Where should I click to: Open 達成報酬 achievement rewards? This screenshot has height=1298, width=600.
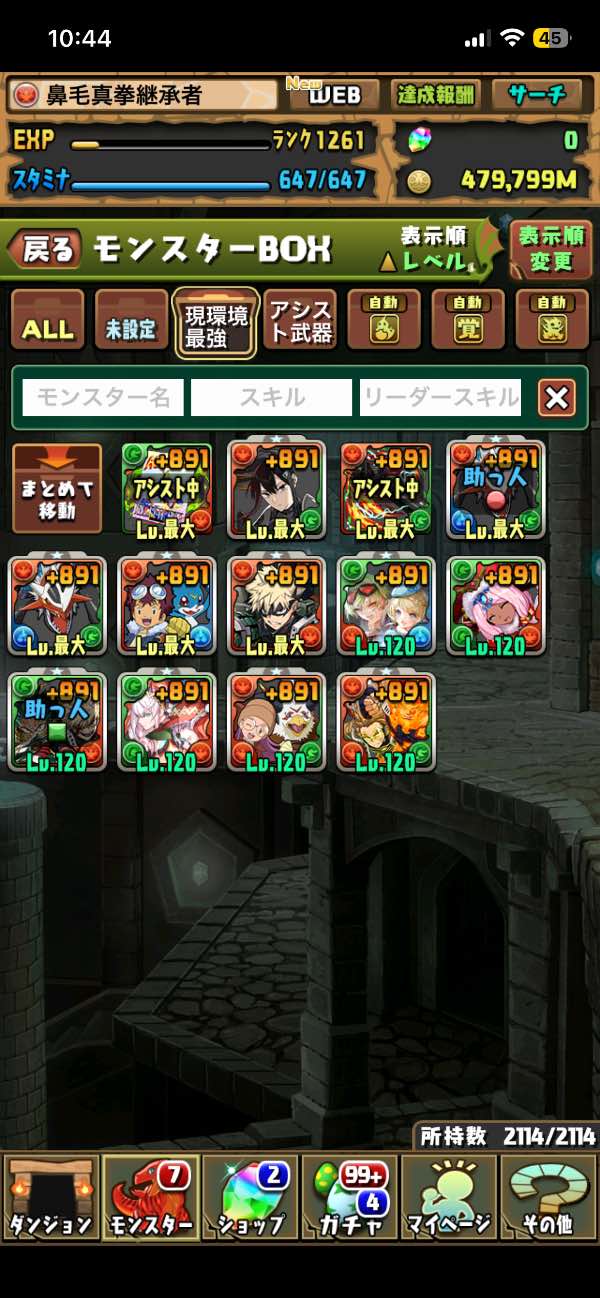[x=435, y=96]
